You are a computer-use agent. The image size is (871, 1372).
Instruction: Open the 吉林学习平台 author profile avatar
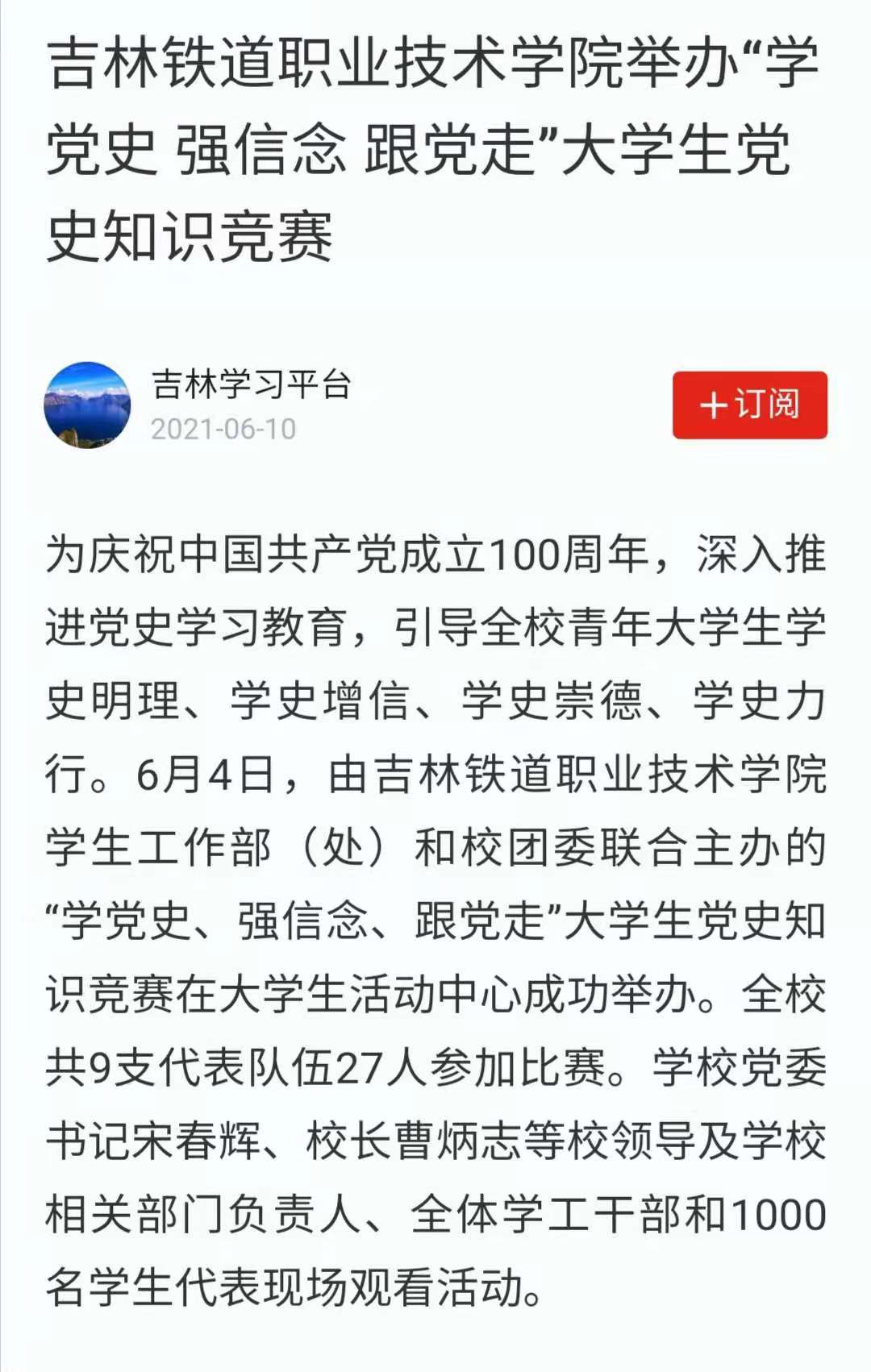pos(87,405)
